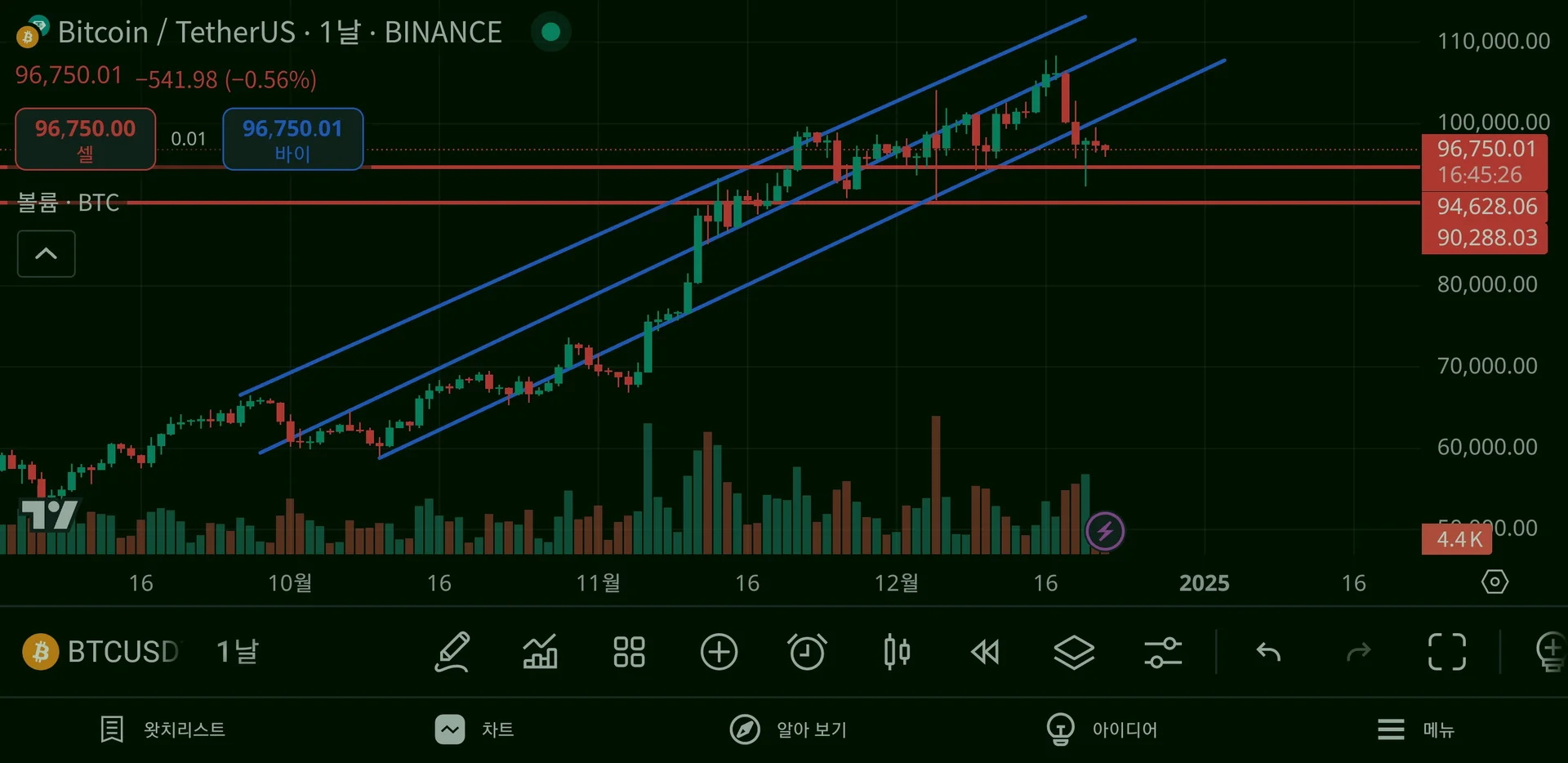Enter fullscreen chart mode

pos(1446,652)
